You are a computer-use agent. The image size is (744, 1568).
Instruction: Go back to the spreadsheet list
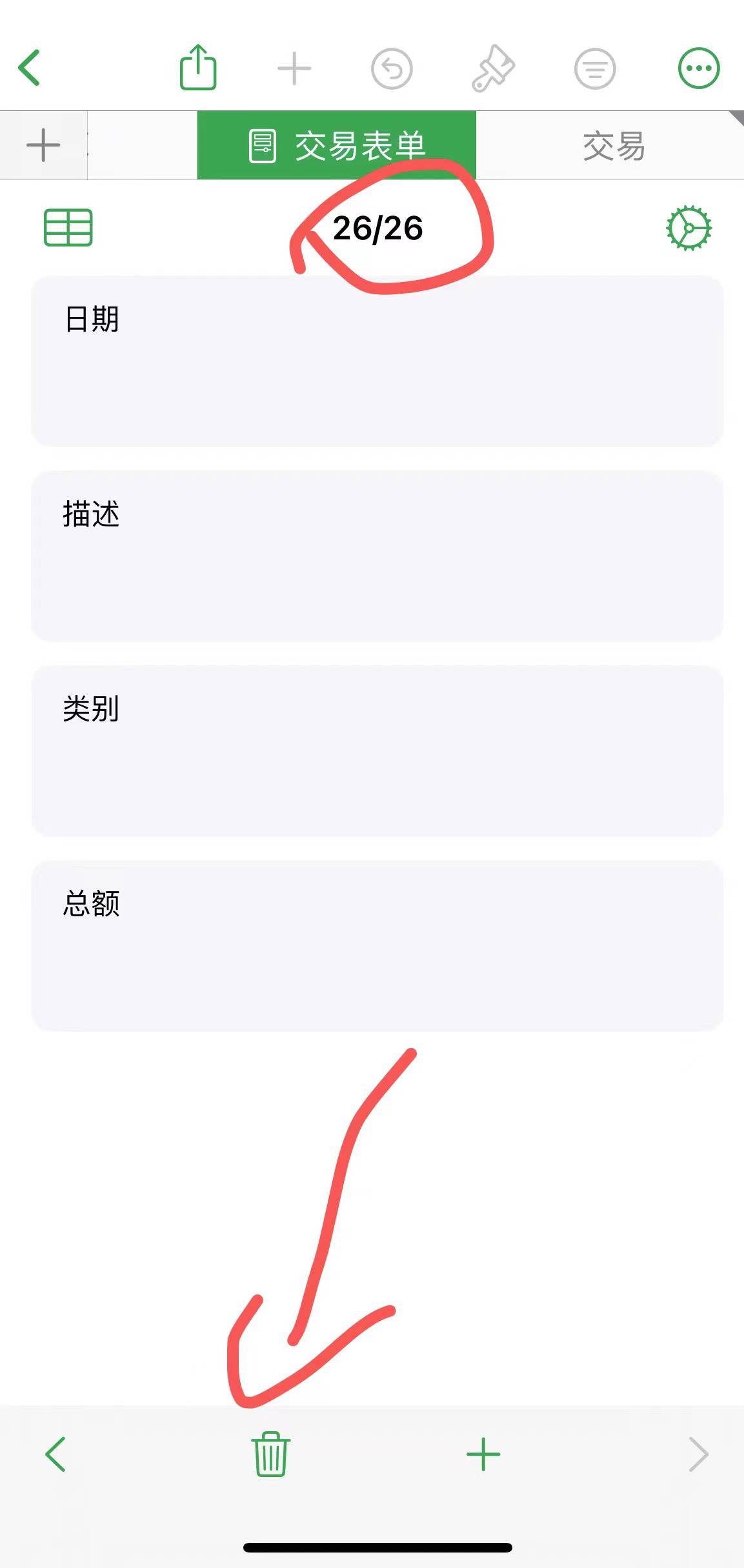30,68
